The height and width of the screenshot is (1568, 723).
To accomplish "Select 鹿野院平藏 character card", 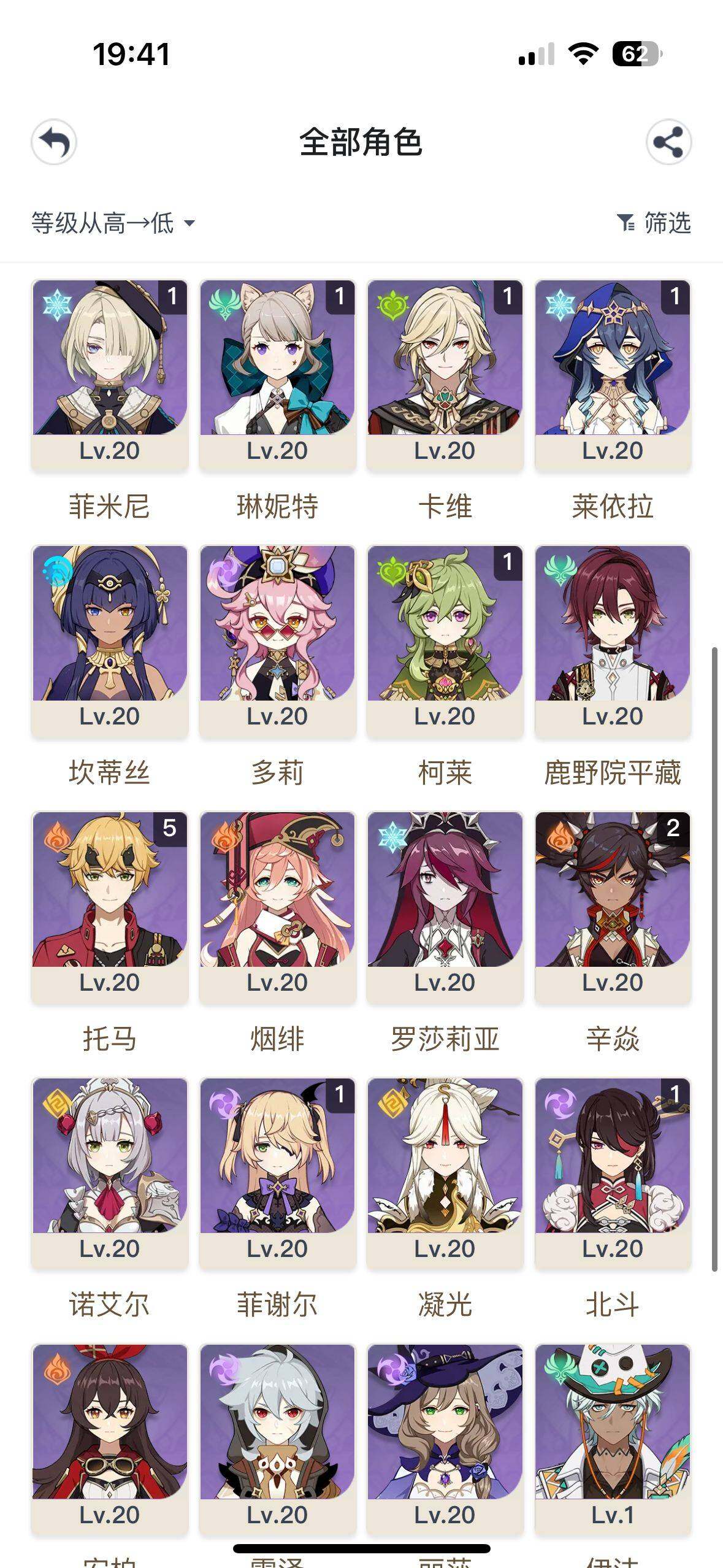I will (613, 640).
